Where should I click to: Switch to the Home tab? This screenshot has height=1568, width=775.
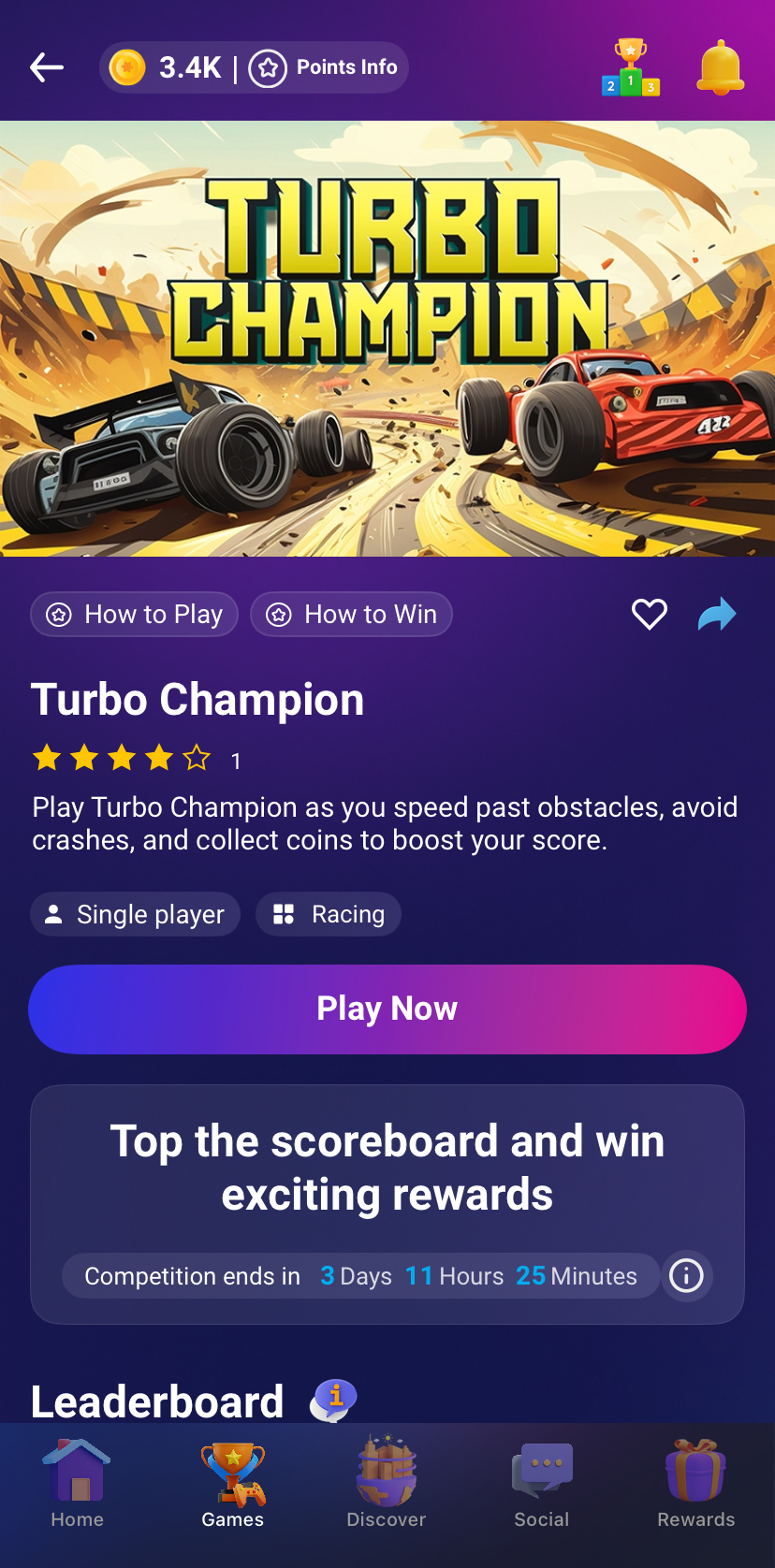tap(78, 1484)
